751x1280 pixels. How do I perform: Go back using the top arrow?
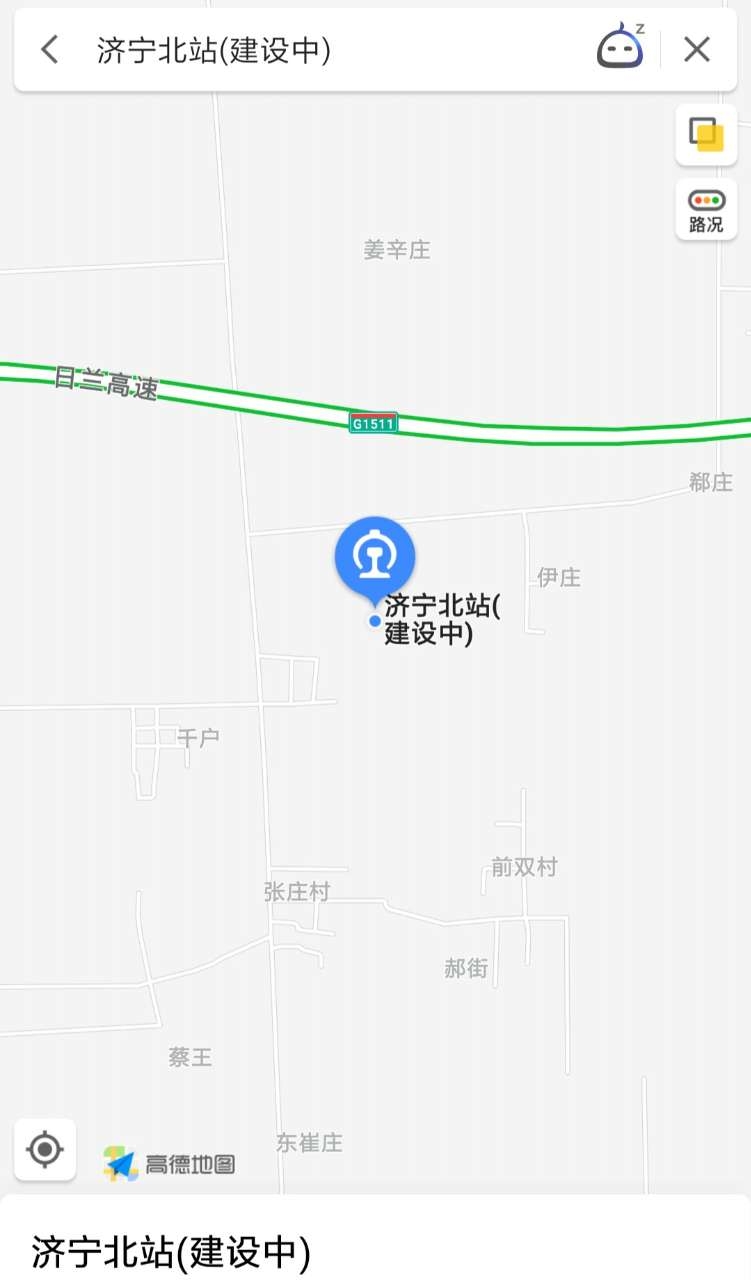click(x=50, y=49)
